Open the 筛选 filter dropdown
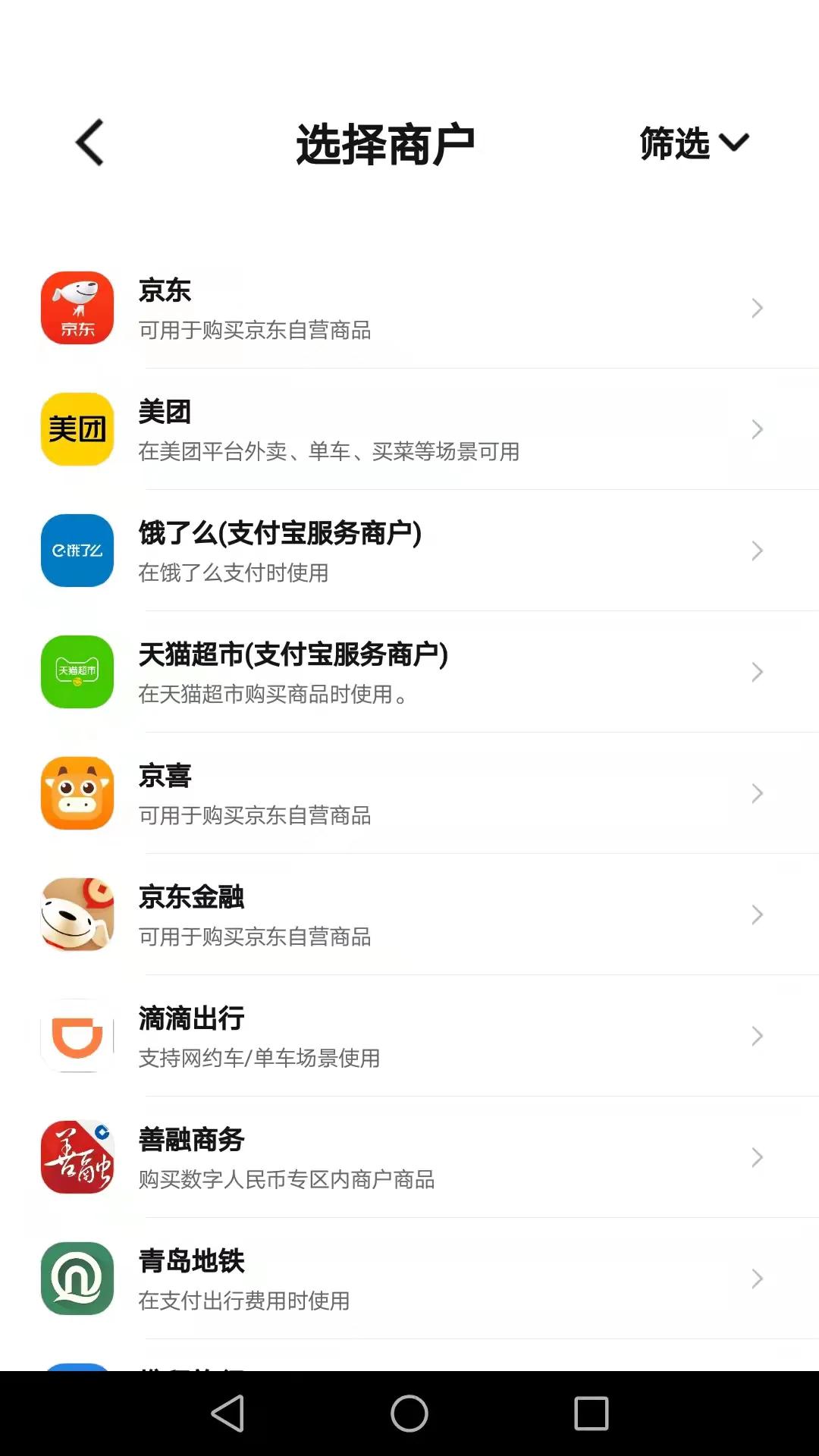Image resolution: width=819 pixels, height=1456 pixels. pyautogui.click(x=692, y=143)
